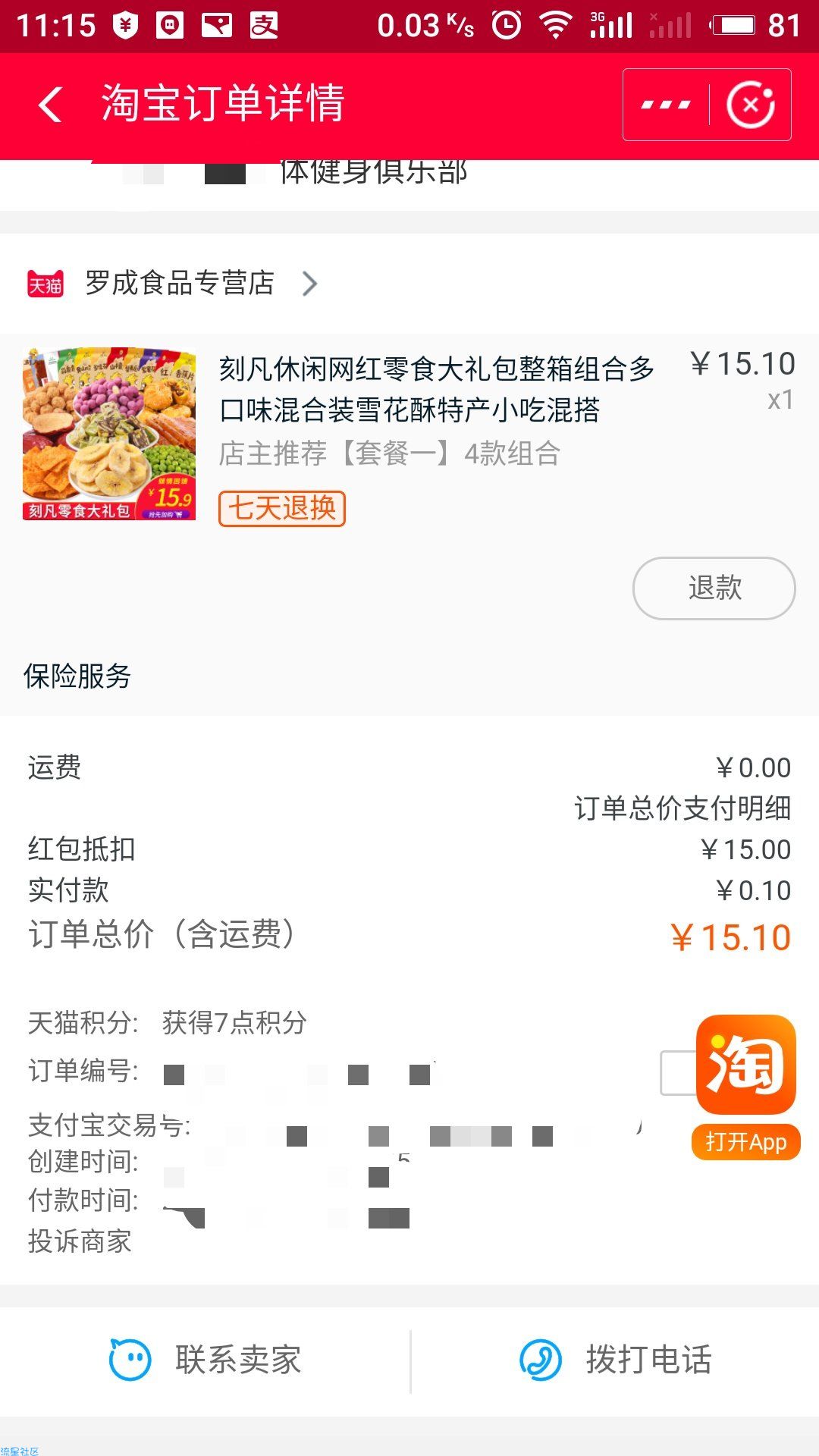Tap 打开App to open Taobao
This screenshot has height=1456, width=819.
pyautogui.click(x=745, y=1142)
